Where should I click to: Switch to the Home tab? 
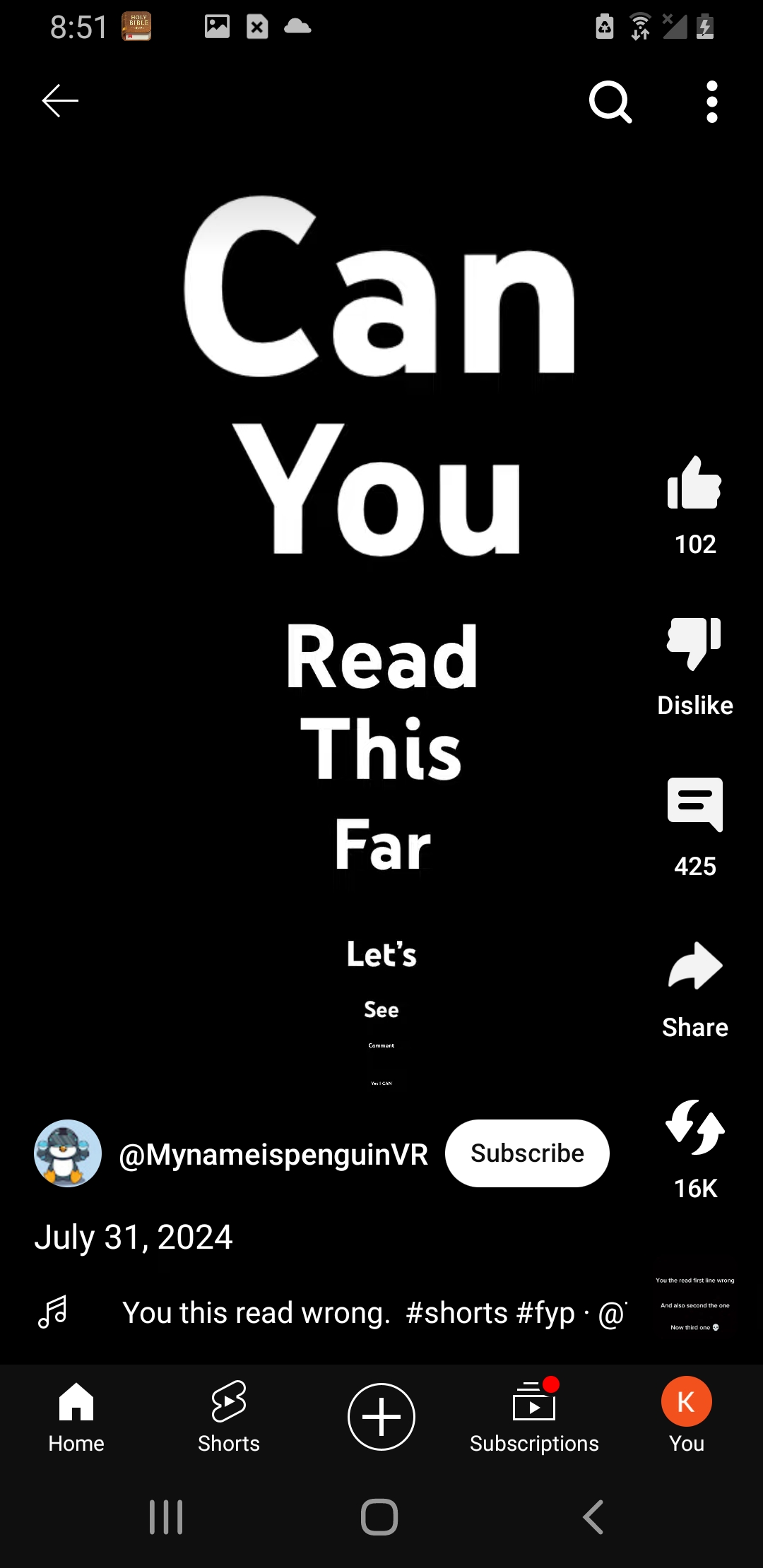[76, 1416]
